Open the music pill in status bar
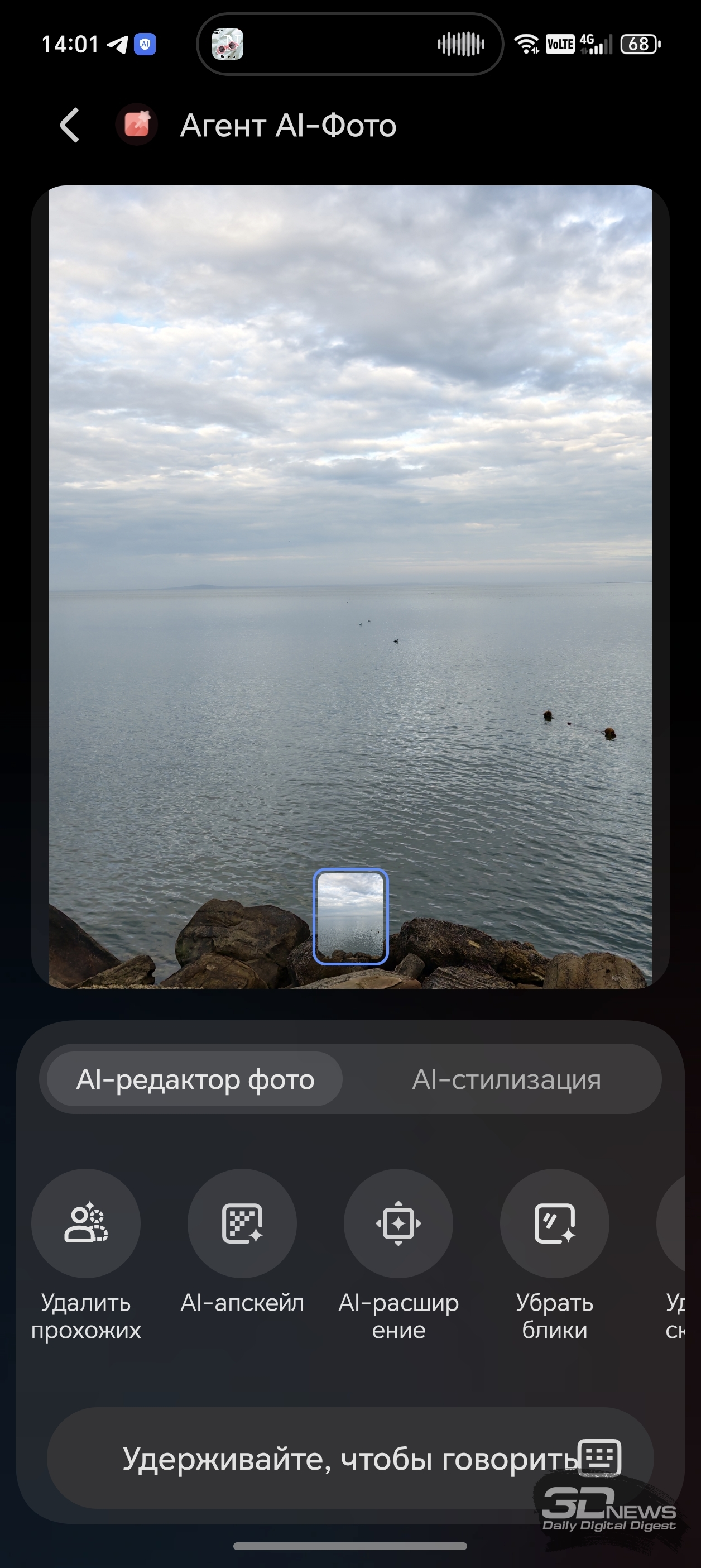 (x=350, y=45)
